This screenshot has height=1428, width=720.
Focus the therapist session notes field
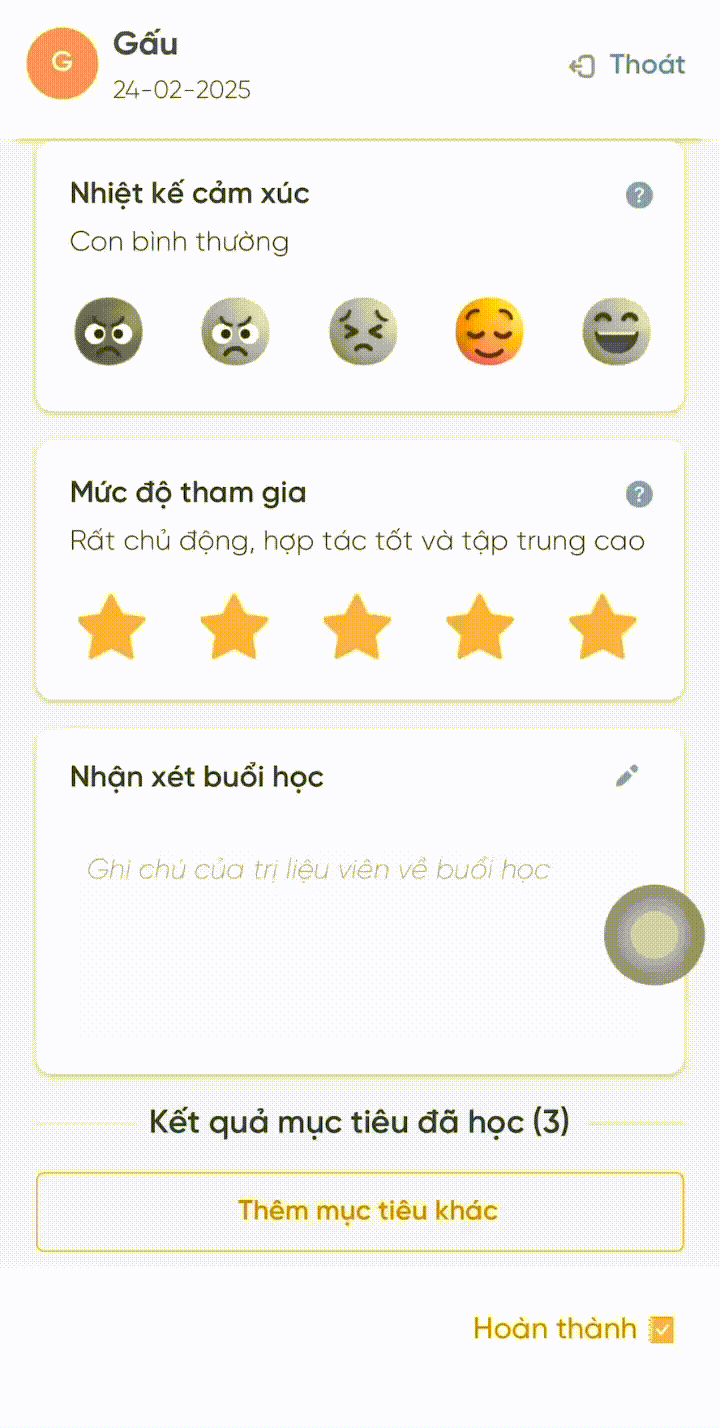[340, 930]
